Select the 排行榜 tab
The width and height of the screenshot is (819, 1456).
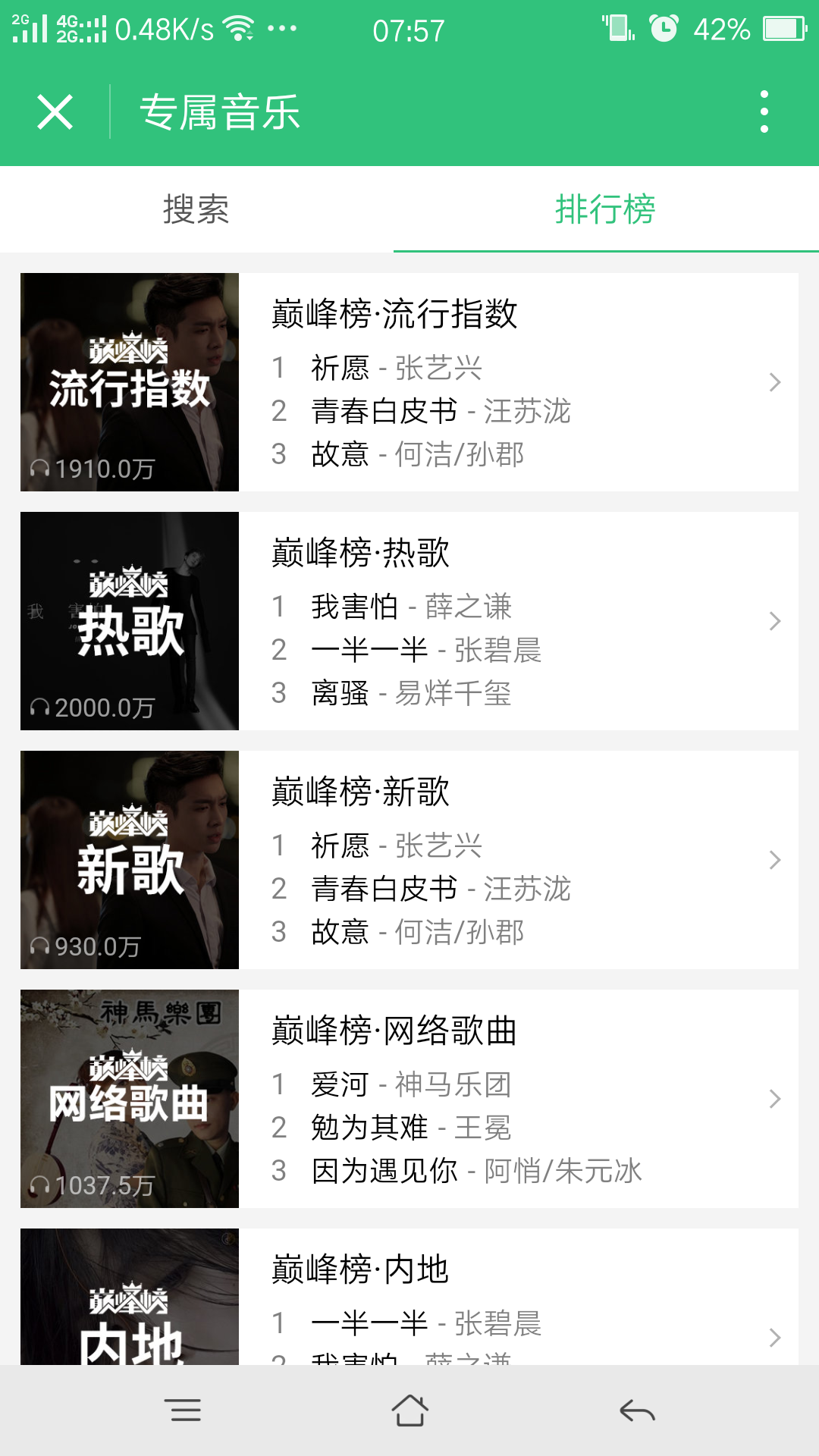click(605, 209)
